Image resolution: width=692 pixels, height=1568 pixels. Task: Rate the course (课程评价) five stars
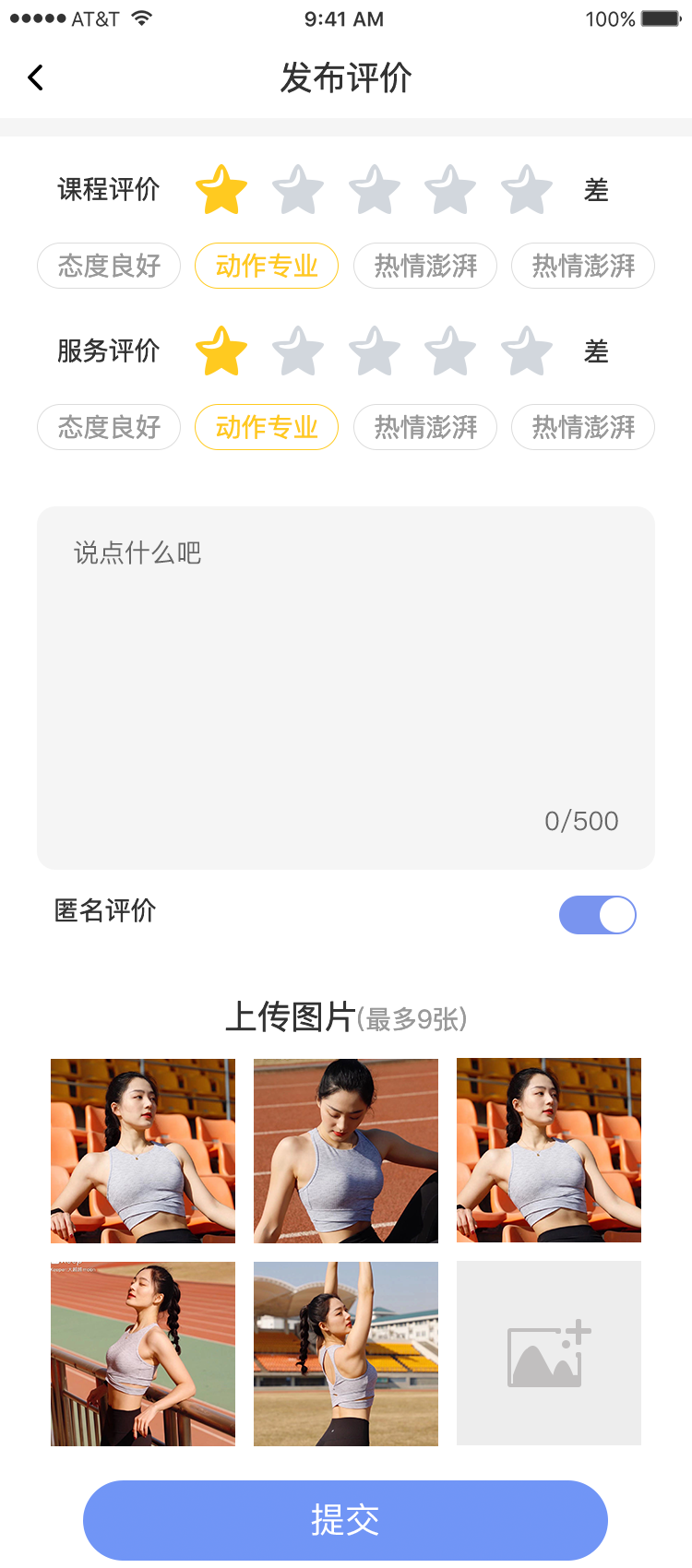coord(526,190)
